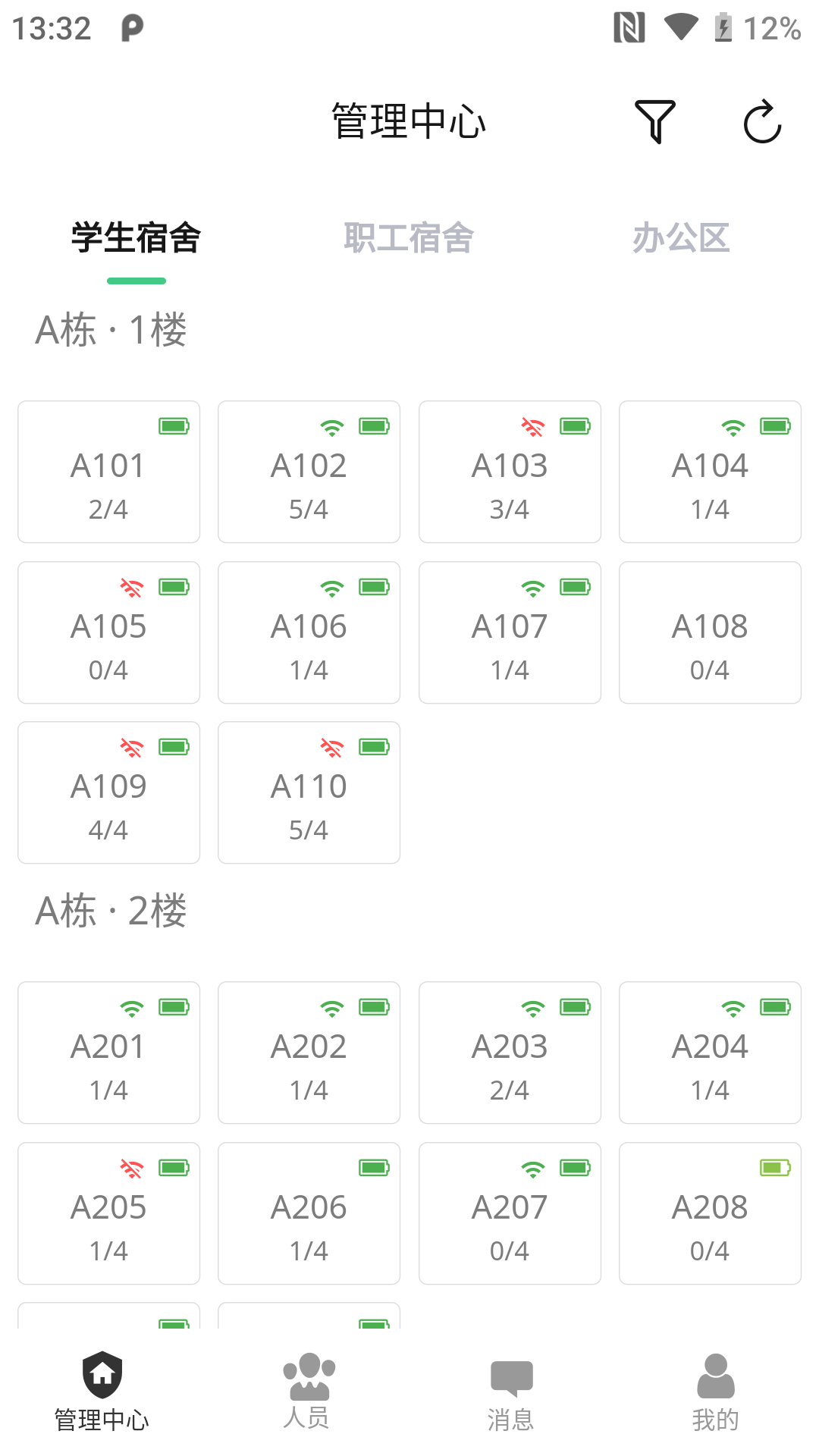Open room A105 card
819x1456 pixels.
point(108,632)
